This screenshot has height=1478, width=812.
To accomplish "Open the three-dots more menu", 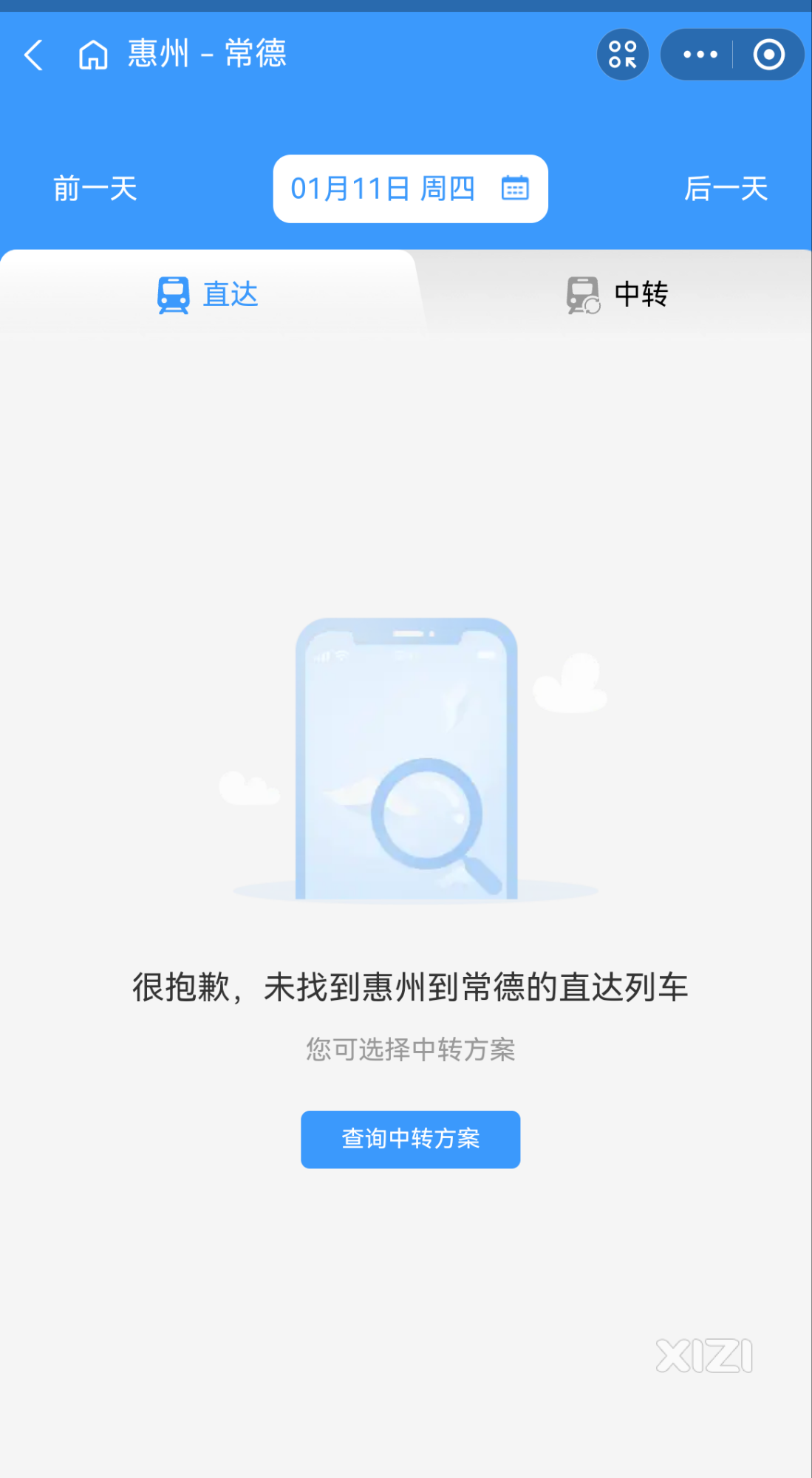I will click(699, 55).
